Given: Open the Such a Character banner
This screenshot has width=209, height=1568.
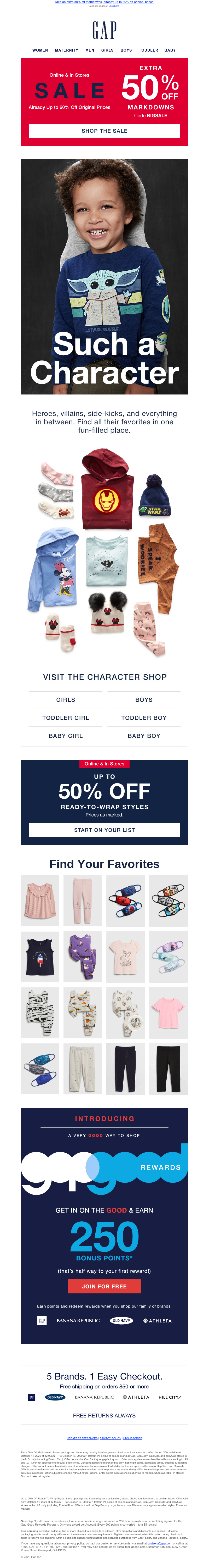Looking at the screenshot, I should pos(104,277).
